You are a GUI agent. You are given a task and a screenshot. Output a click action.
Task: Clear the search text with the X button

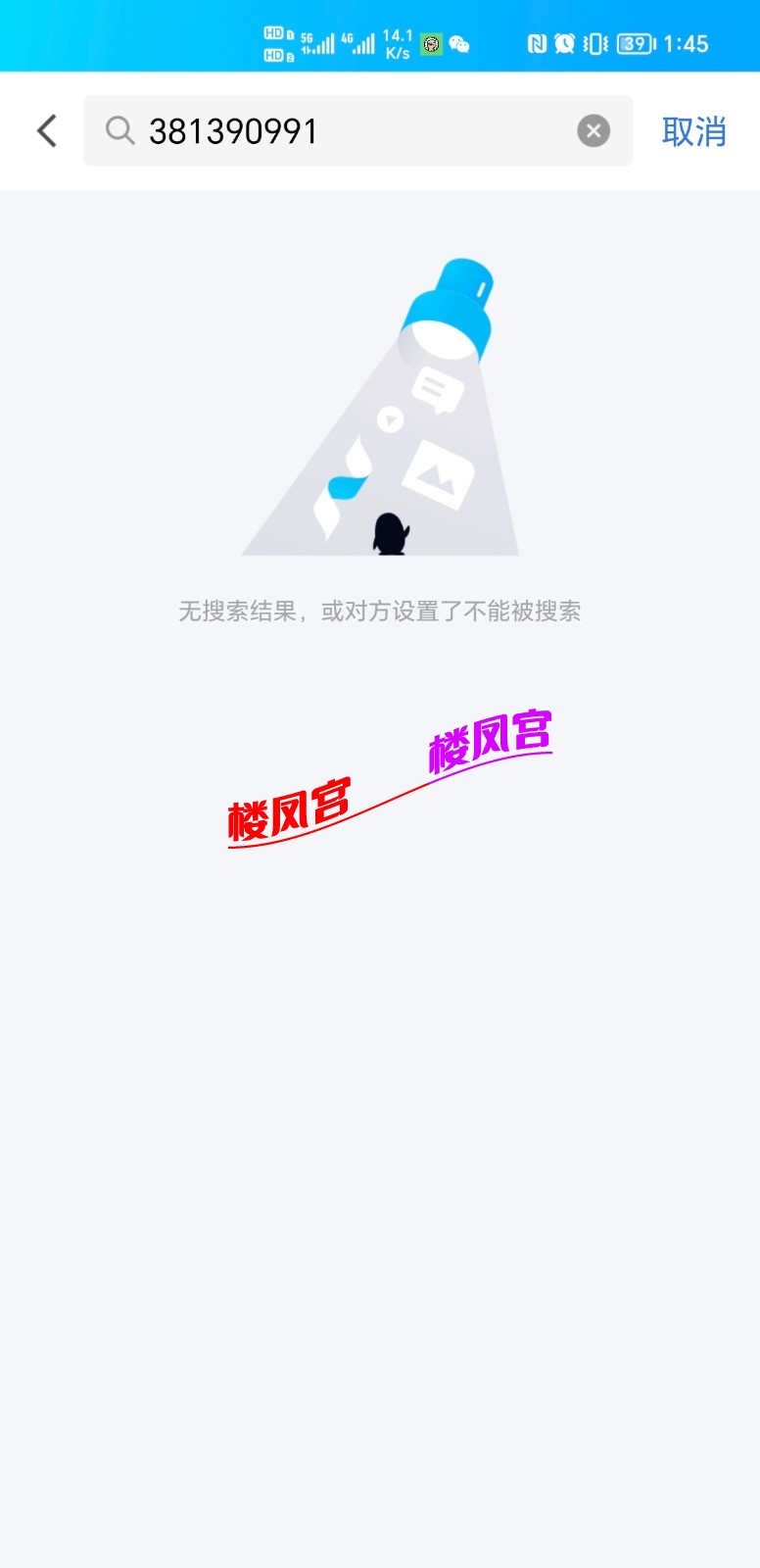pos(593,129)
